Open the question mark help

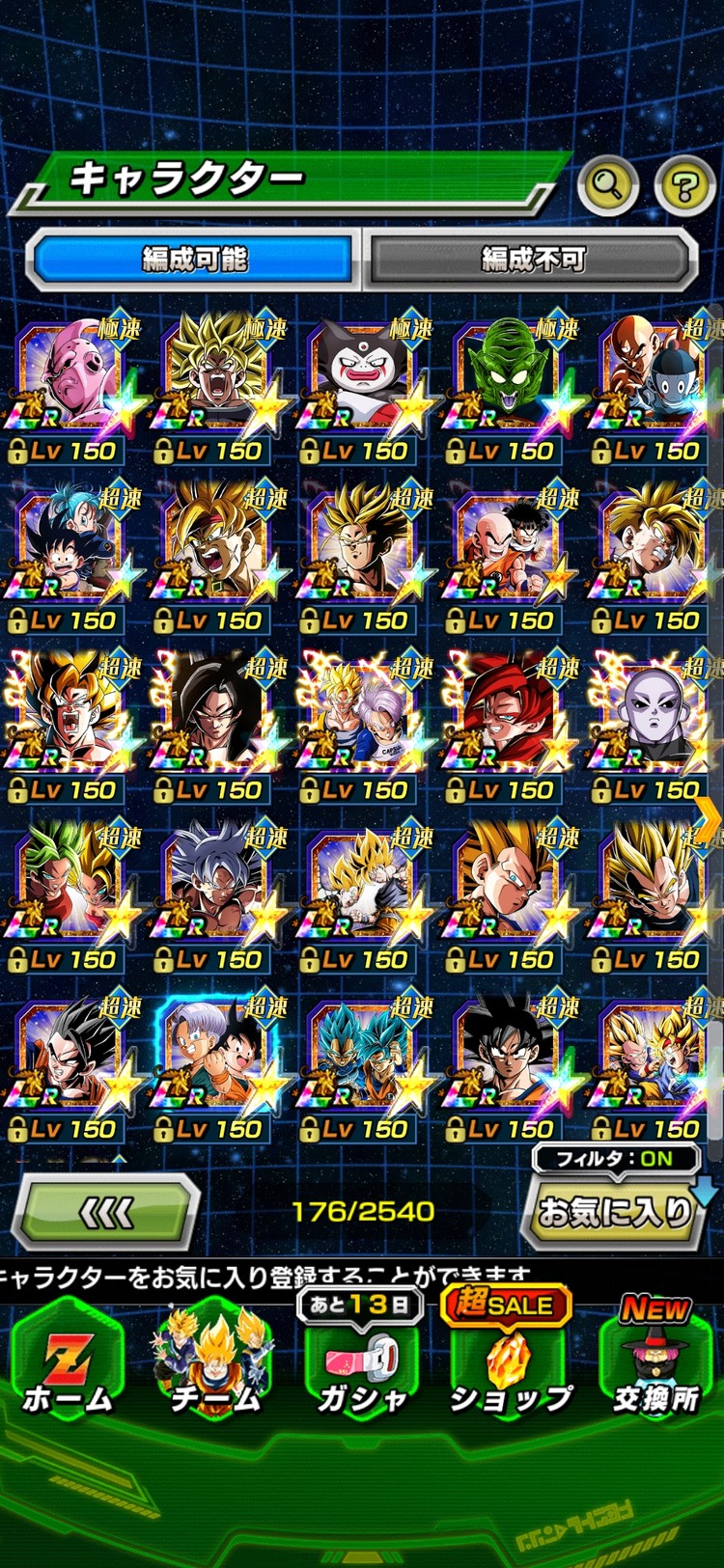click(x=684, y=185)
